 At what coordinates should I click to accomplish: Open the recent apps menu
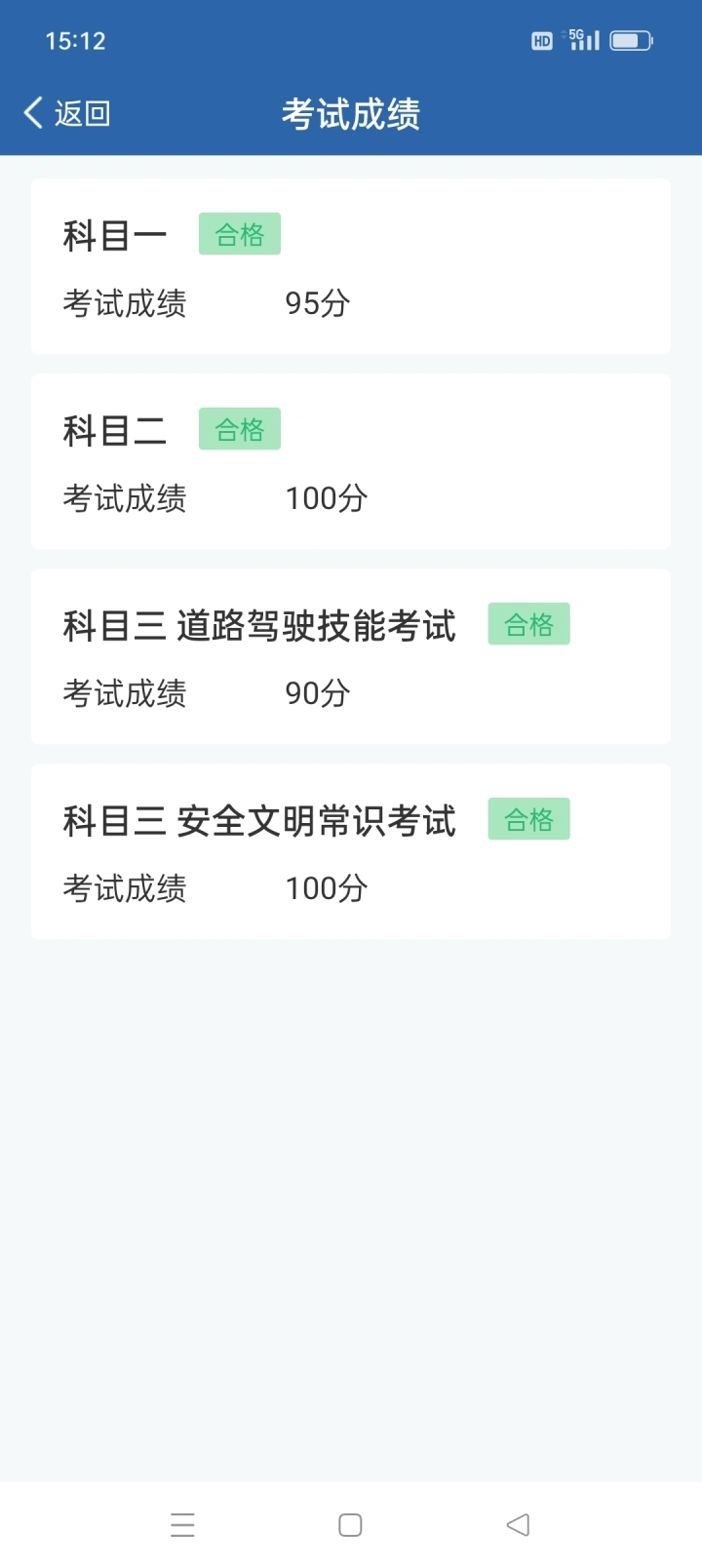182,1525
